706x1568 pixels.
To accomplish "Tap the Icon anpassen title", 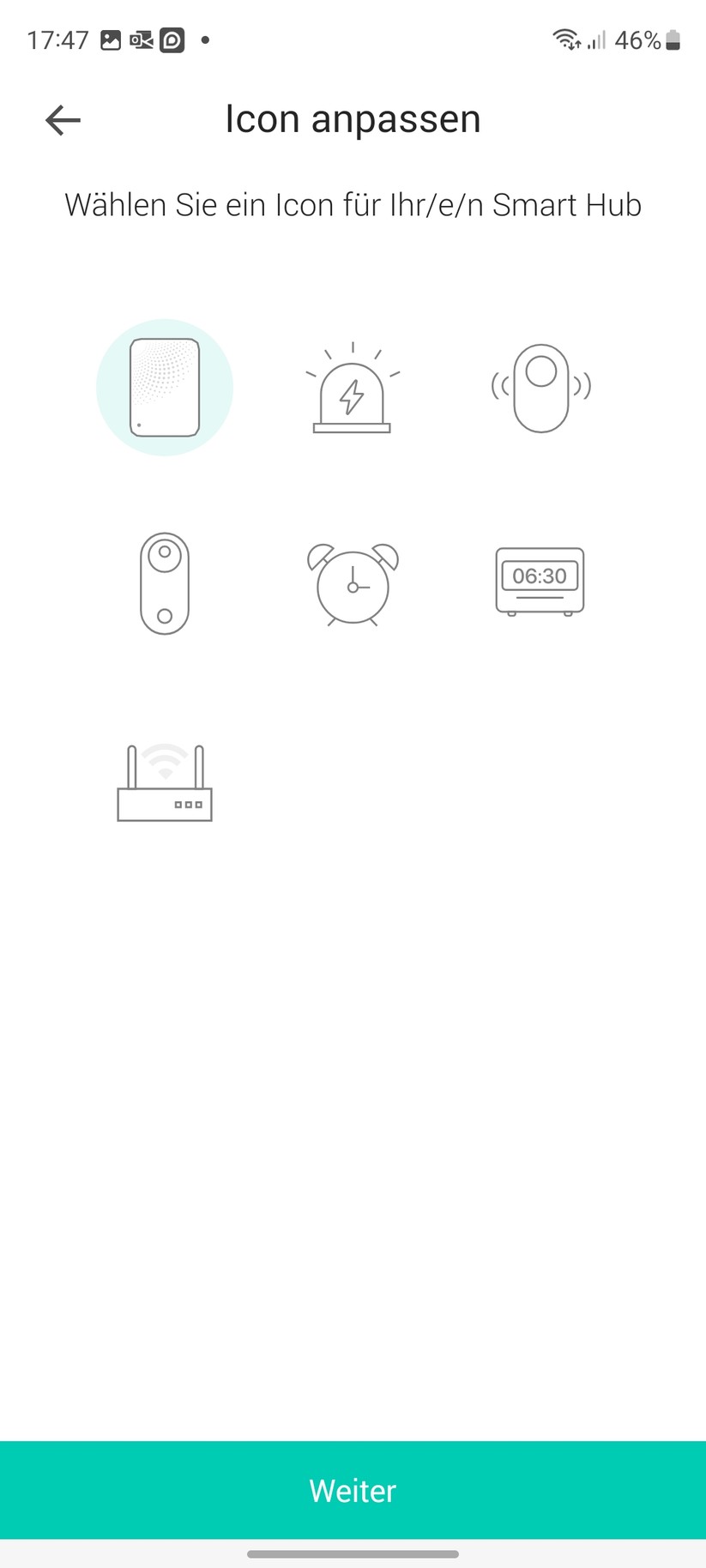I will [353, 119].
